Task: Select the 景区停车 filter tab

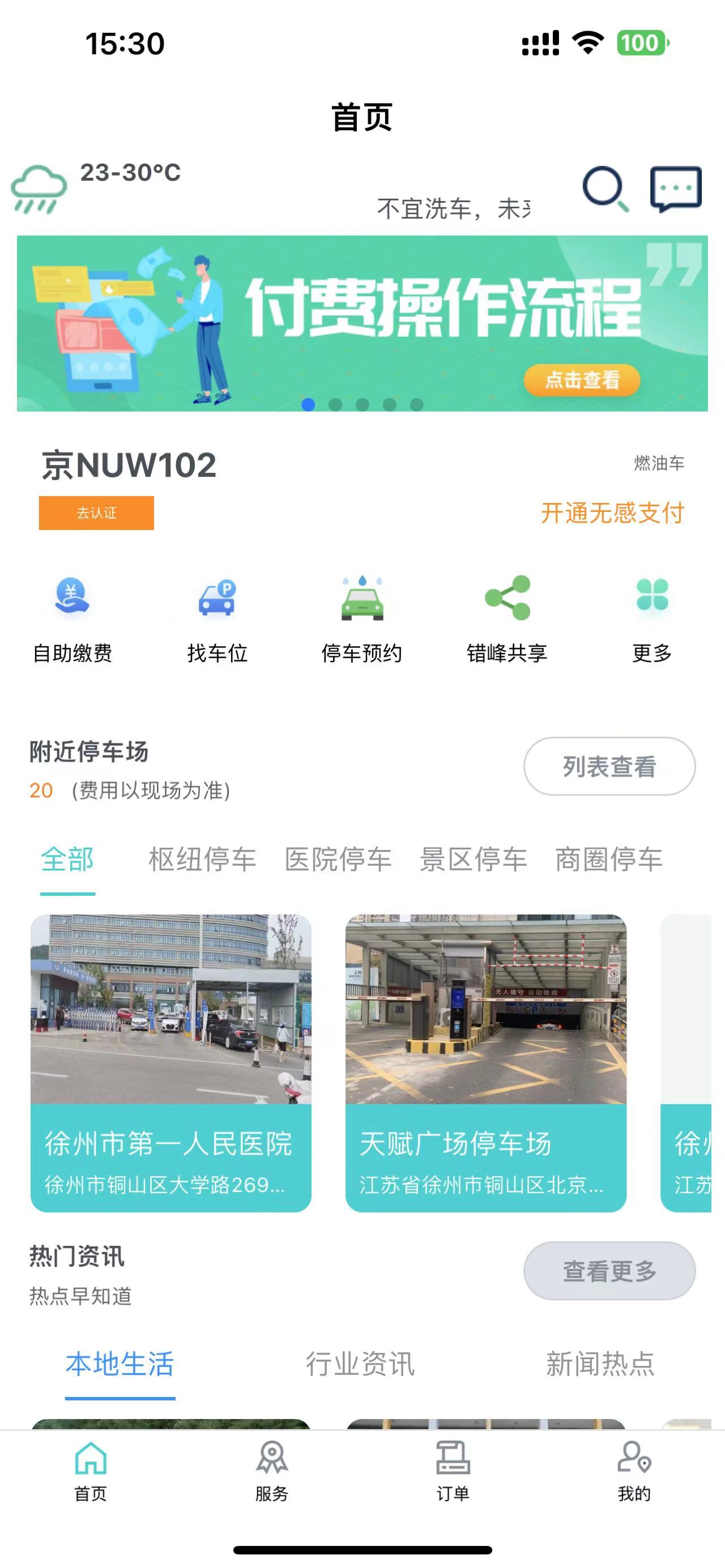Action: [473, 860]
